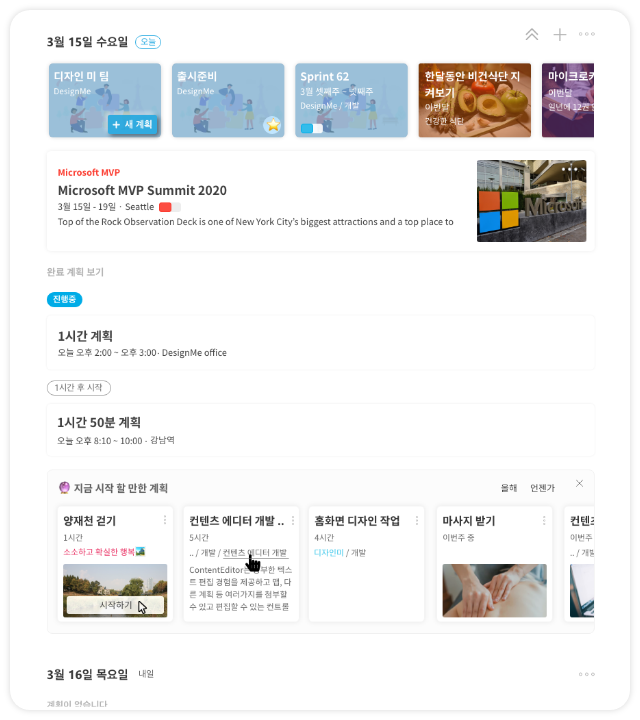Open the 한달동안 비건식단 지켜보기 card

(474, 100)
